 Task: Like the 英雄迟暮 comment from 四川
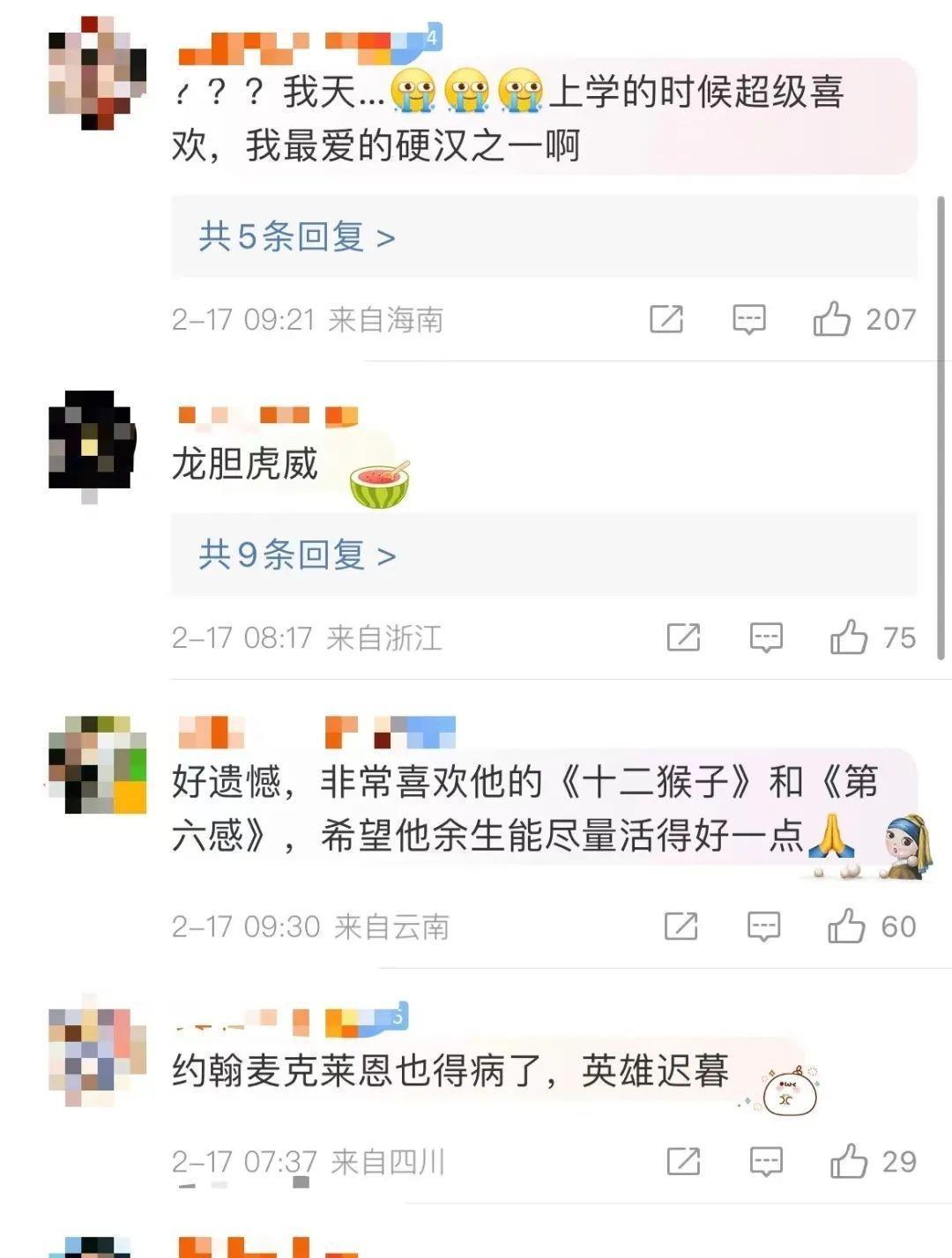pos(849,1162)
